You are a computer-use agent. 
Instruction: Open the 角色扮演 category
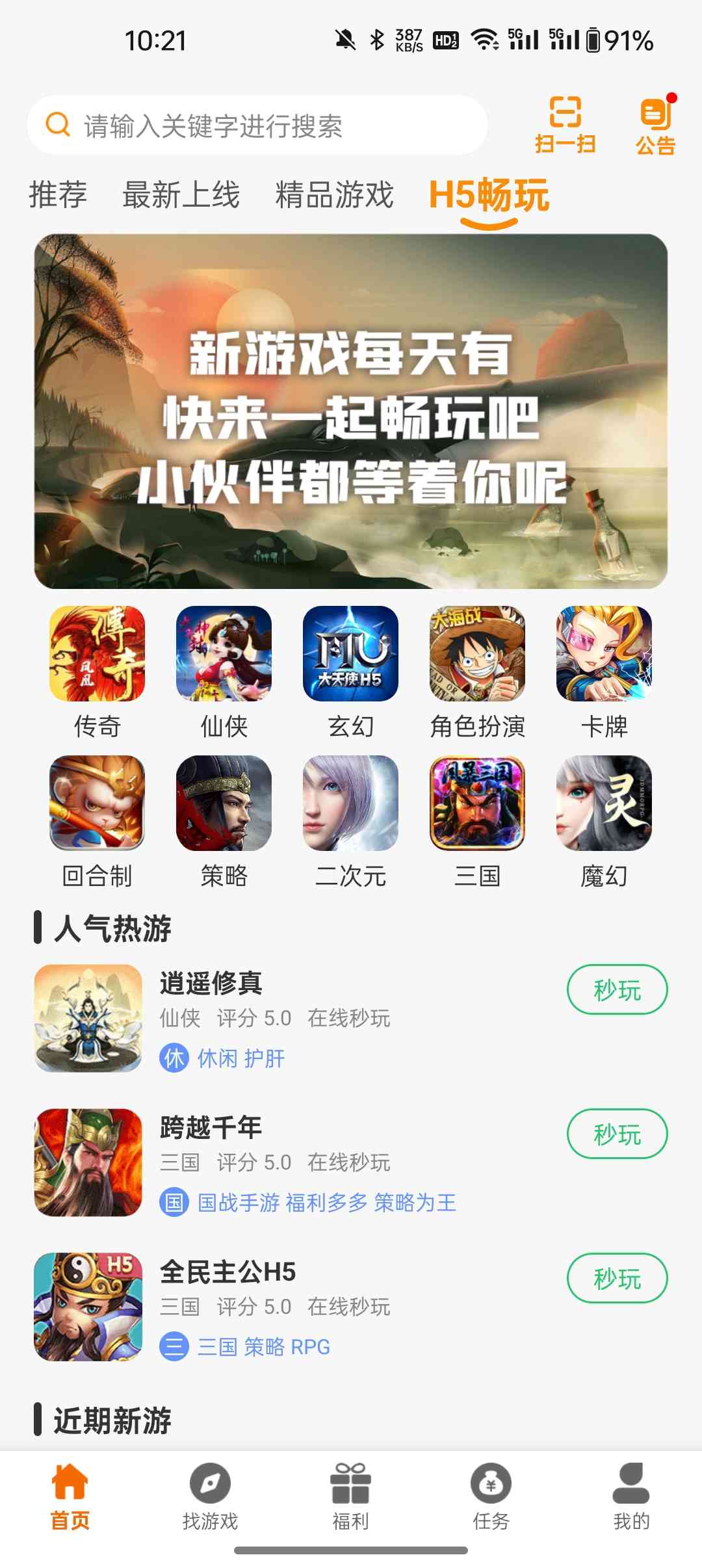point(477,672)
